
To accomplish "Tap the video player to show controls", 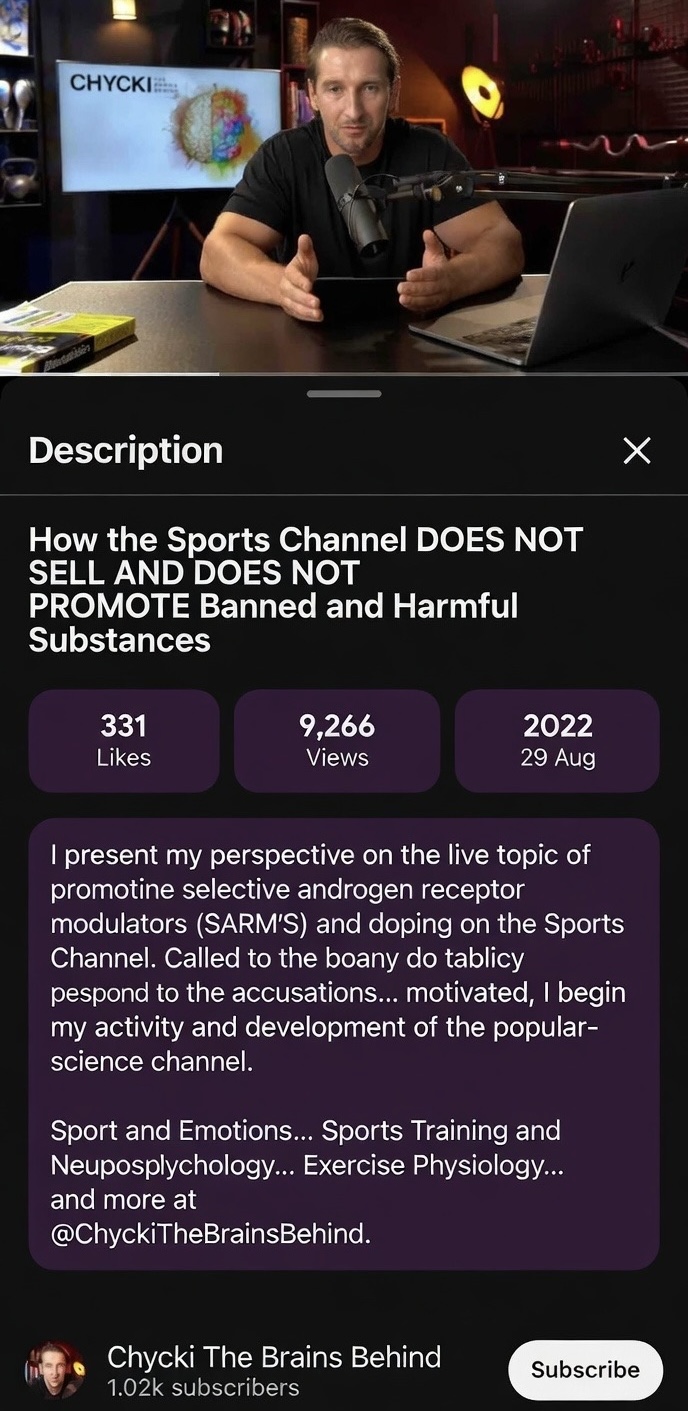I will [x=344, y=186].
